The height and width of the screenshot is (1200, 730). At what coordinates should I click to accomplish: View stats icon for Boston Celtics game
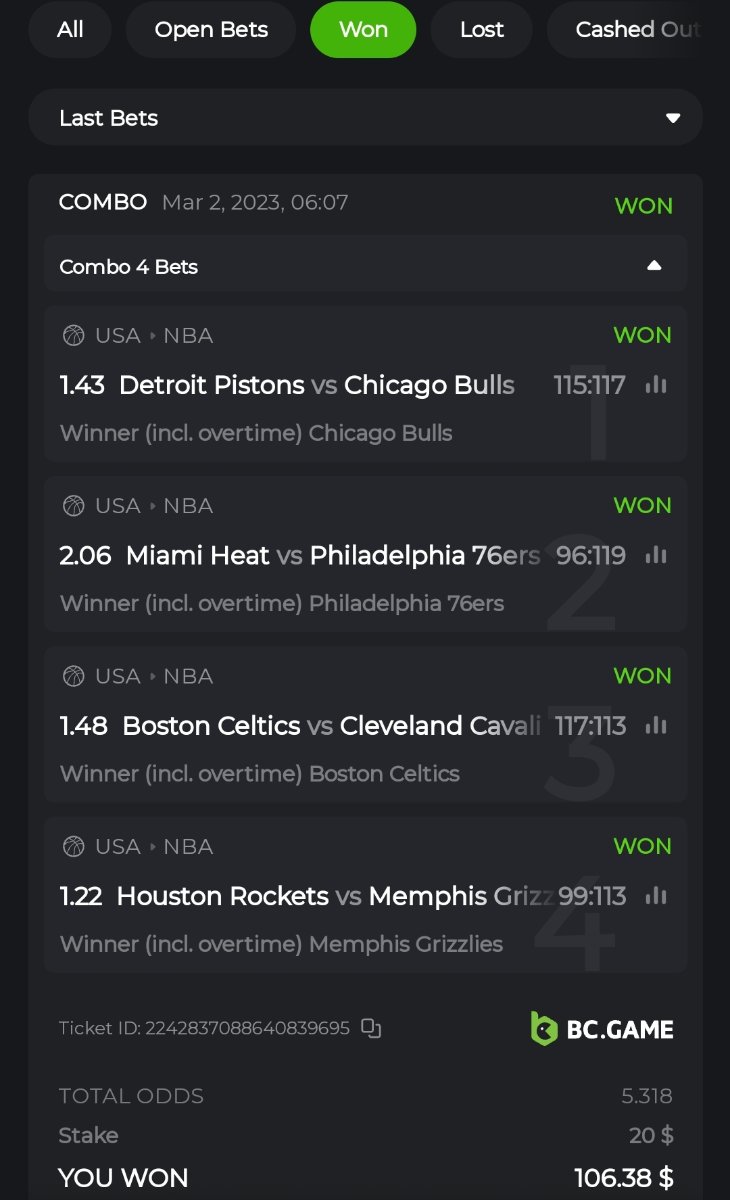[656, 725]
